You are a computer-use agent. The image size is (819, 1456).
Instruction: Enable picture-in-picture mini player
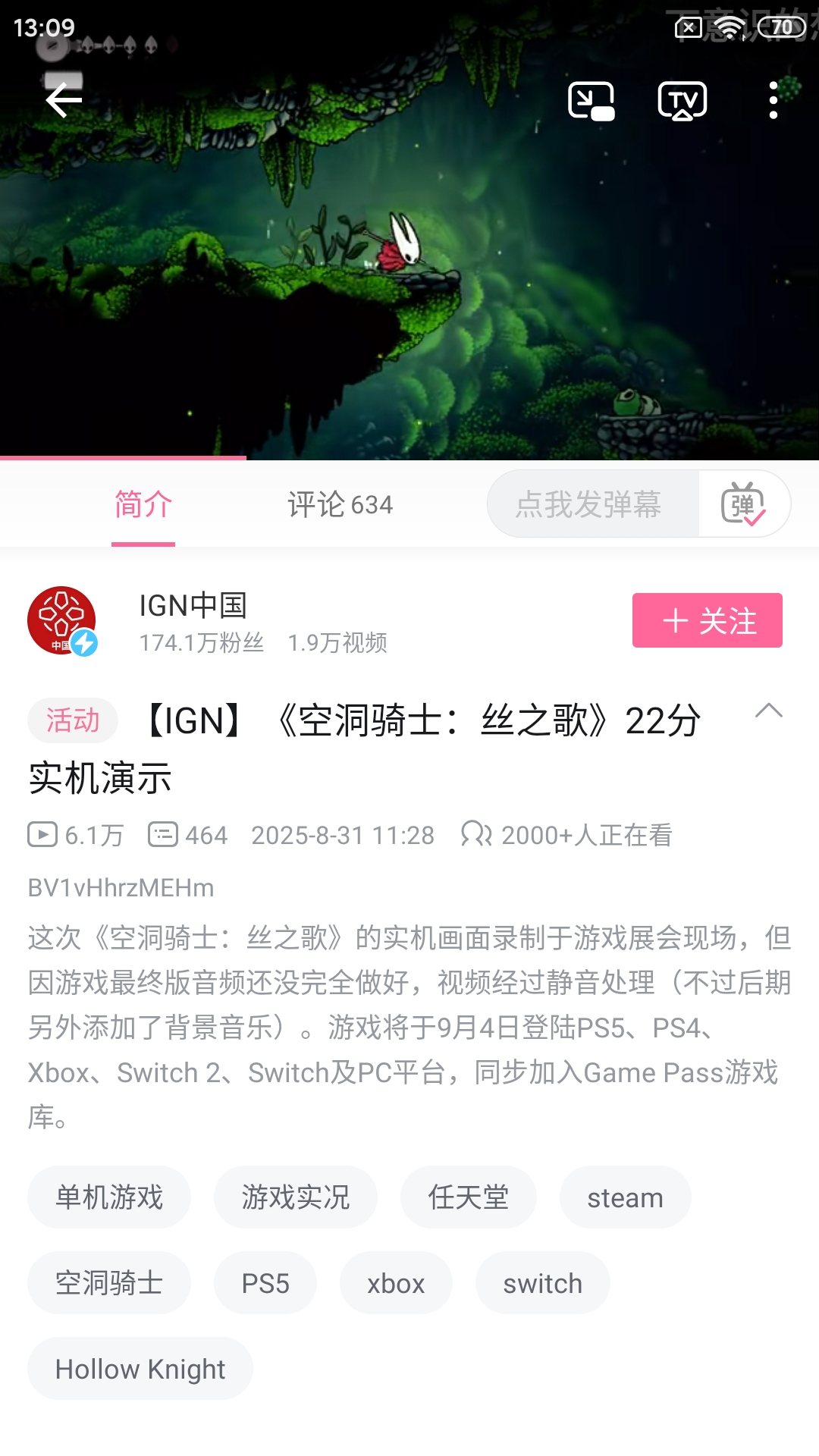(591, 101)
